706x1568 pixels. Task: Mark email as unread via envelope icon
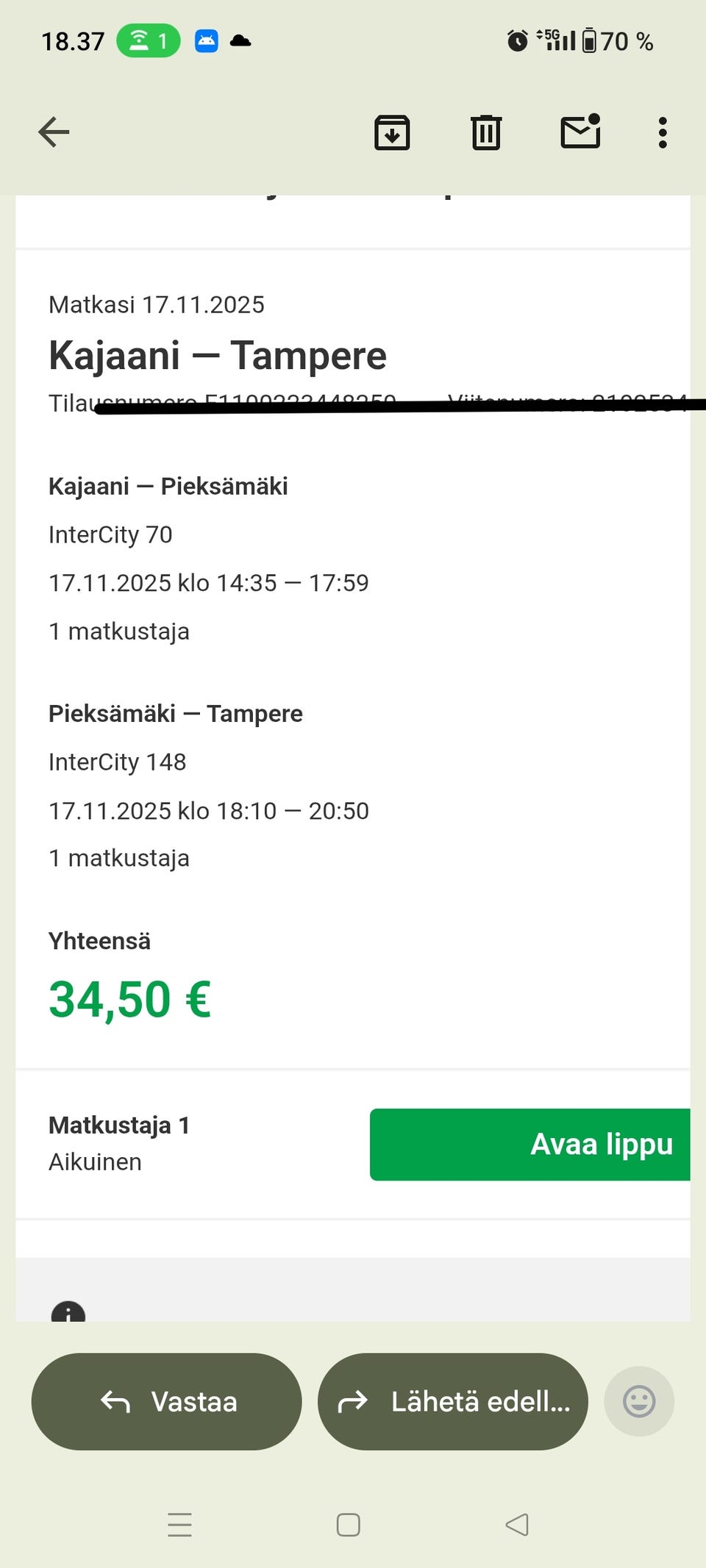[x=579, y=132]
